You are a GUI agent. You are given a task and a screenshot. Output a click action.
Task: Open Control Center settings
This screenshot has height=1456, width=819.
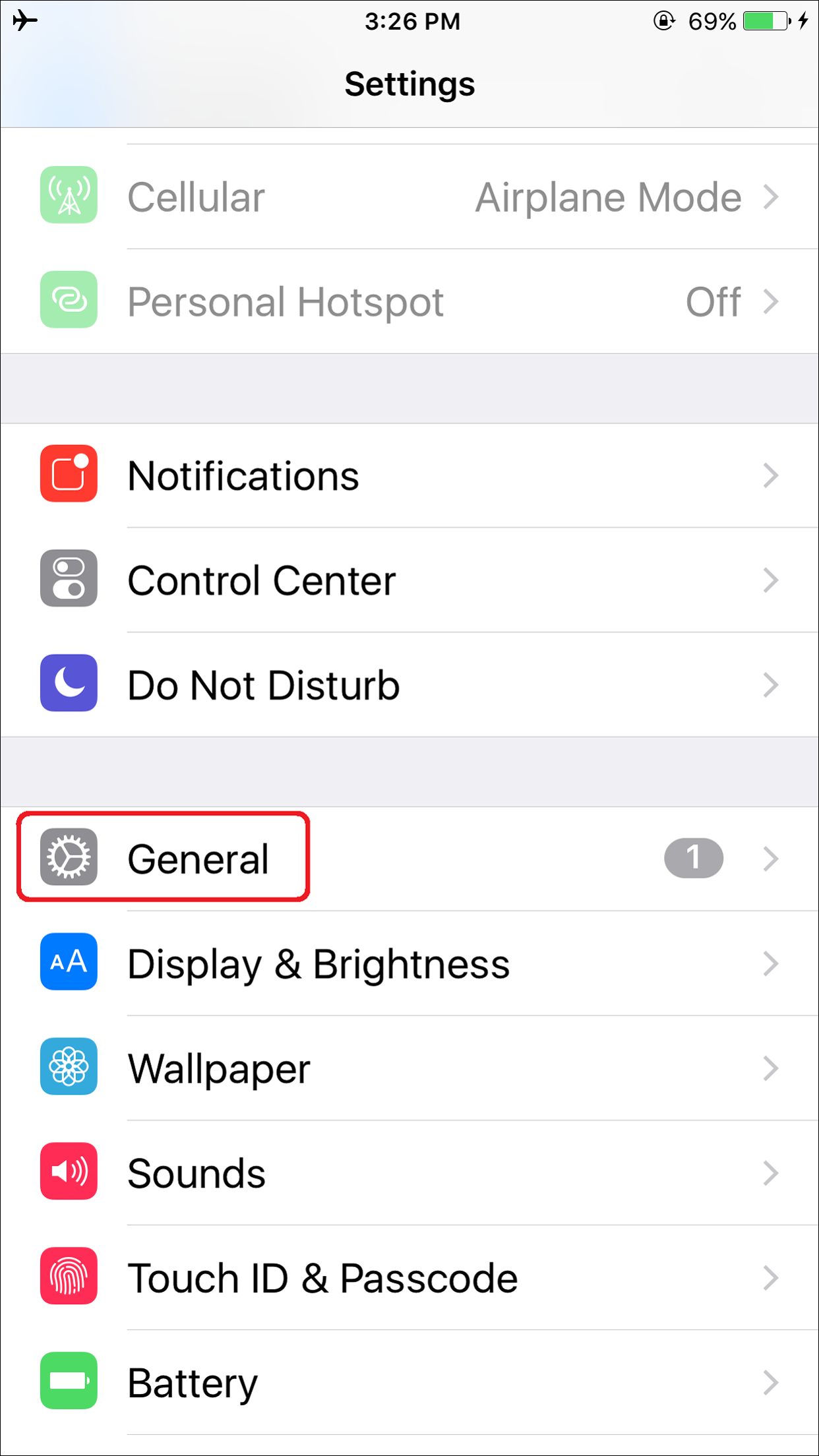click(x=409, y=580)
